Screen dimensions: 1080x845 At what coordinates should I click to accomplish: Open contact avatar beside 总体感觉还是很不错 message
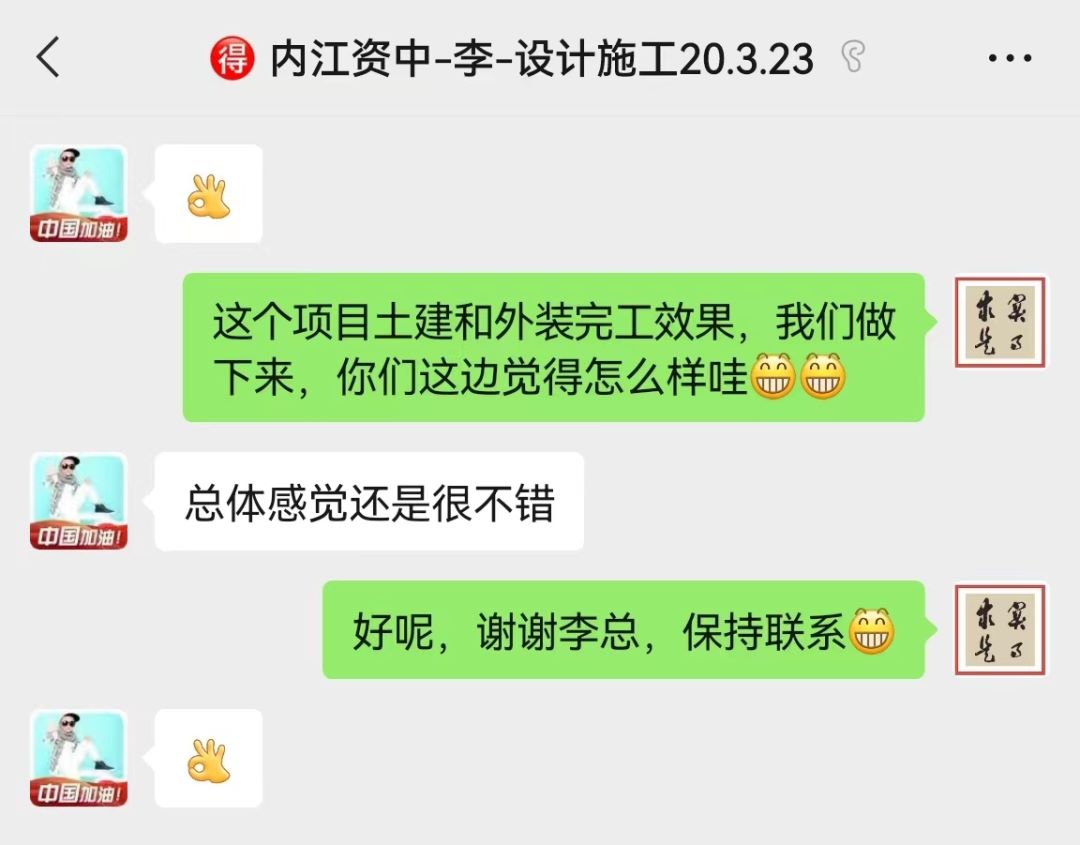(x=79, y=501)
